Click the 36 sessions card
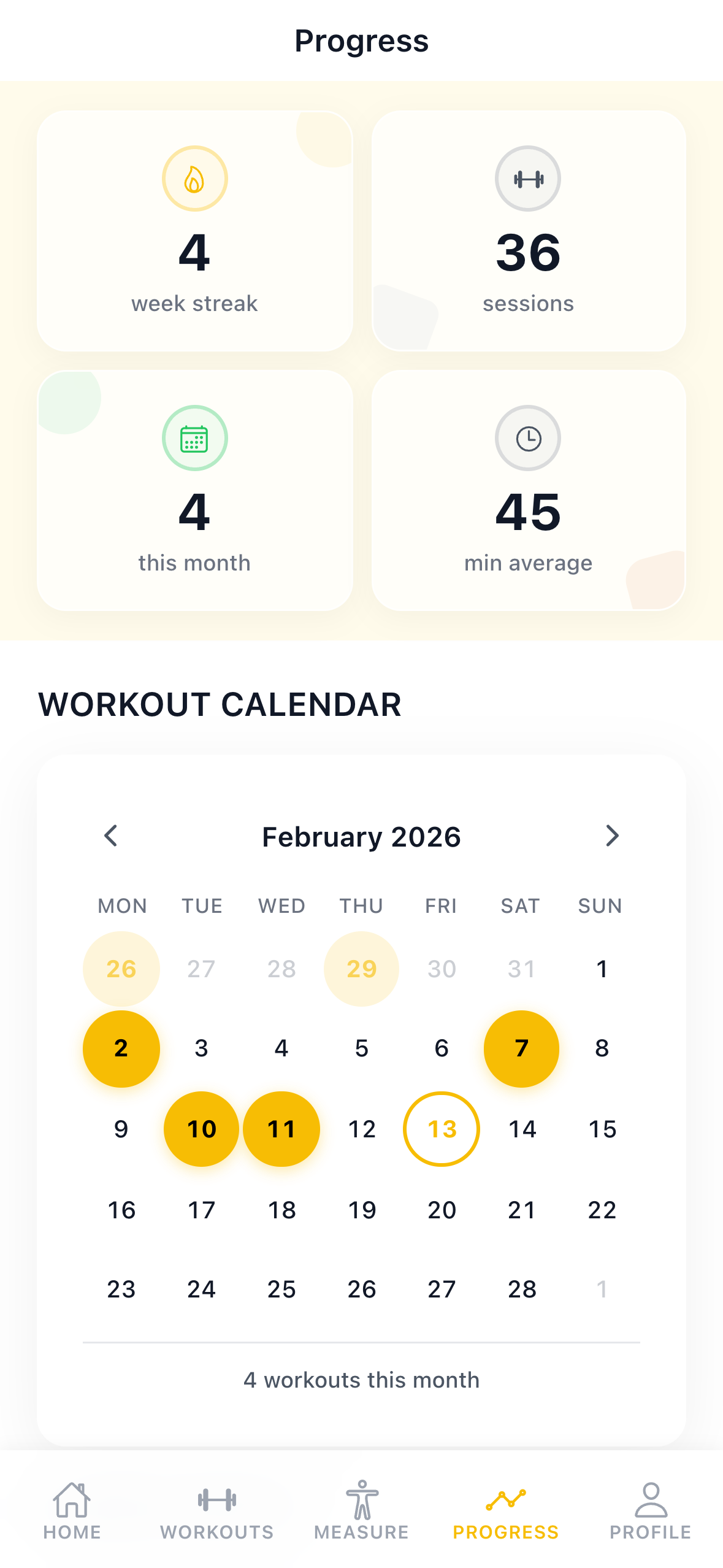This screenshot has height=1568, width=723. (x=528, y=230)
